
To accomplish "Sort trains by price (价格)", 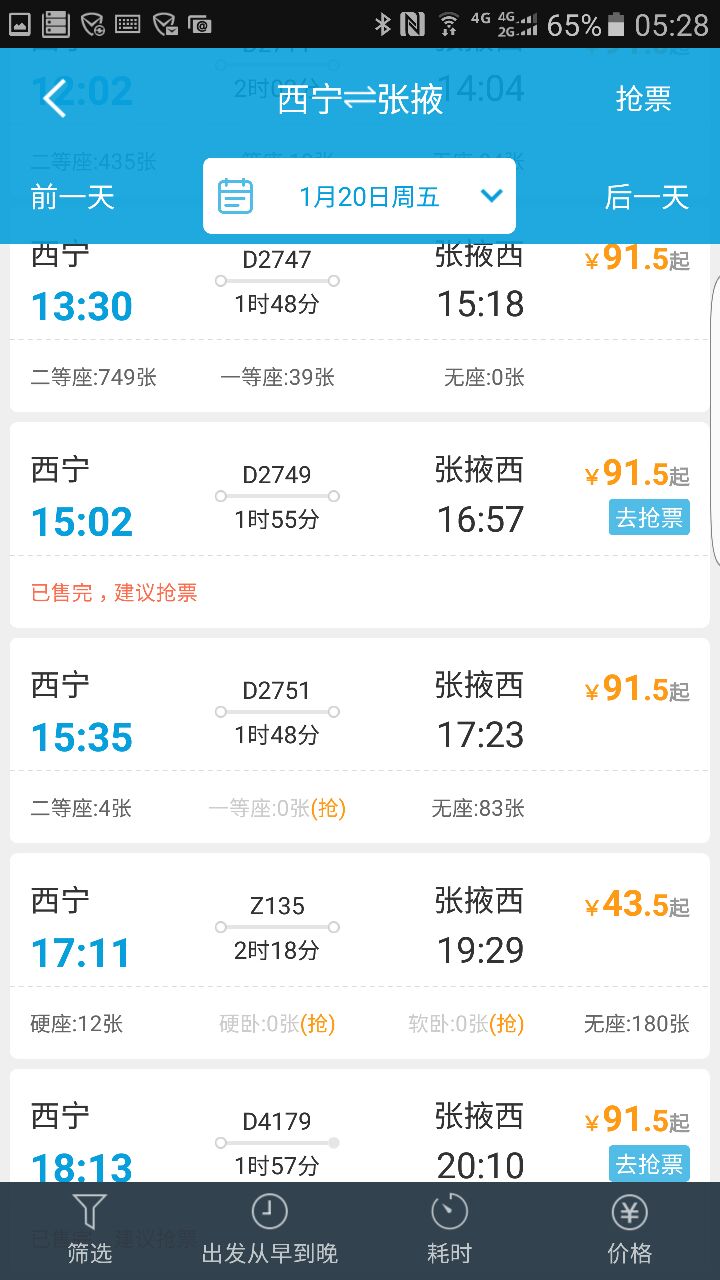I will pyautogui.click(x=630, y=1230).
